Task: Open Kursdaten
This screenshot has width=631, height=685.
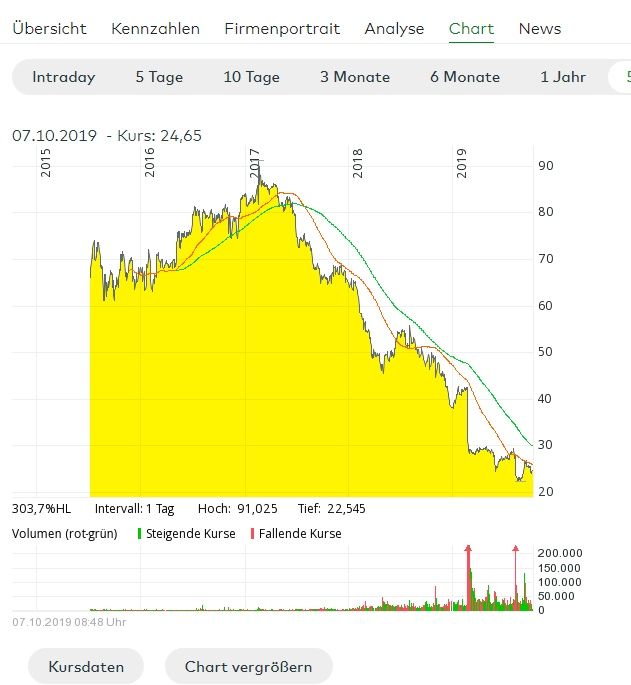Action: click(x=86, y=666)
